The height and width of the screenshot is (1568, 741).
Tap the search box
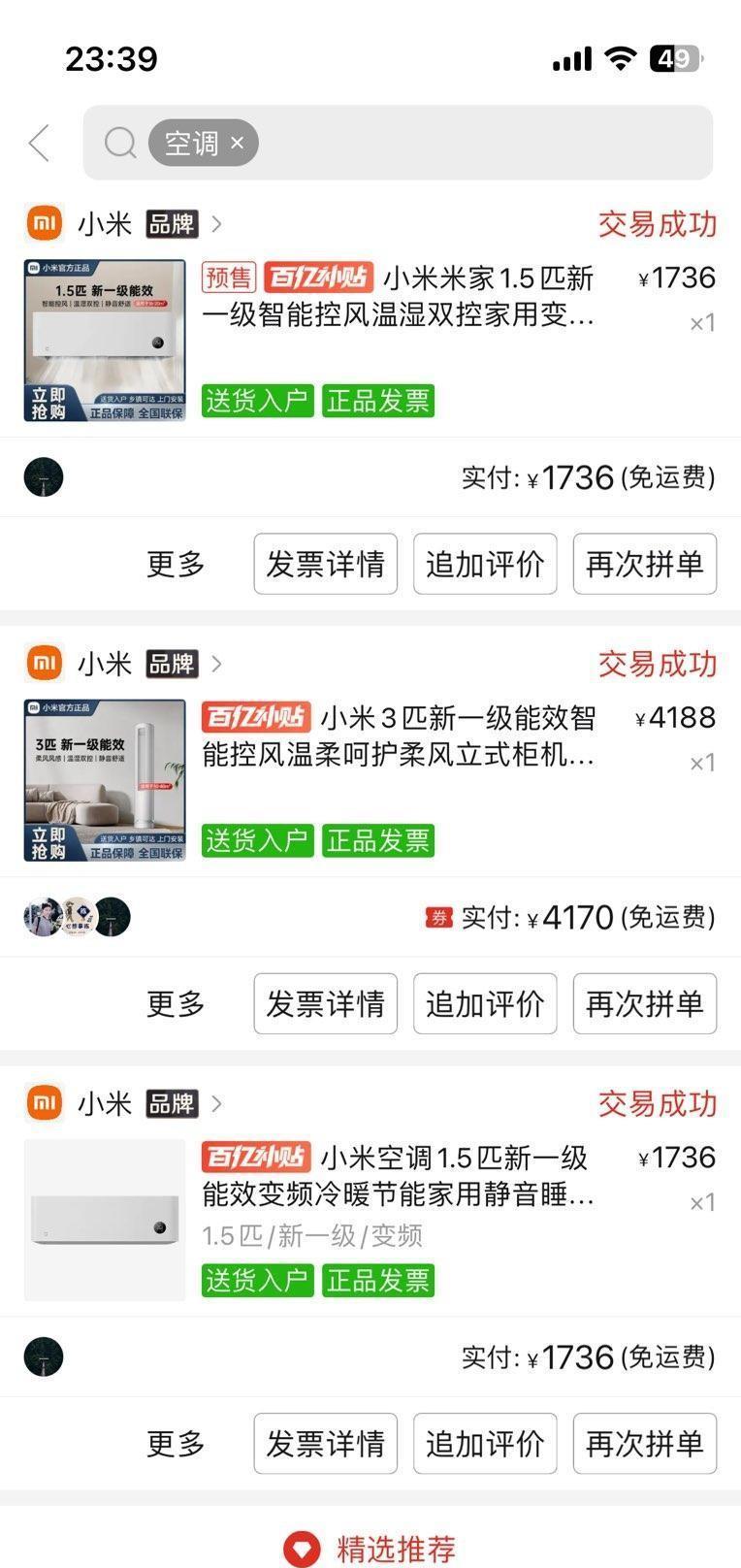pos(475,144)
